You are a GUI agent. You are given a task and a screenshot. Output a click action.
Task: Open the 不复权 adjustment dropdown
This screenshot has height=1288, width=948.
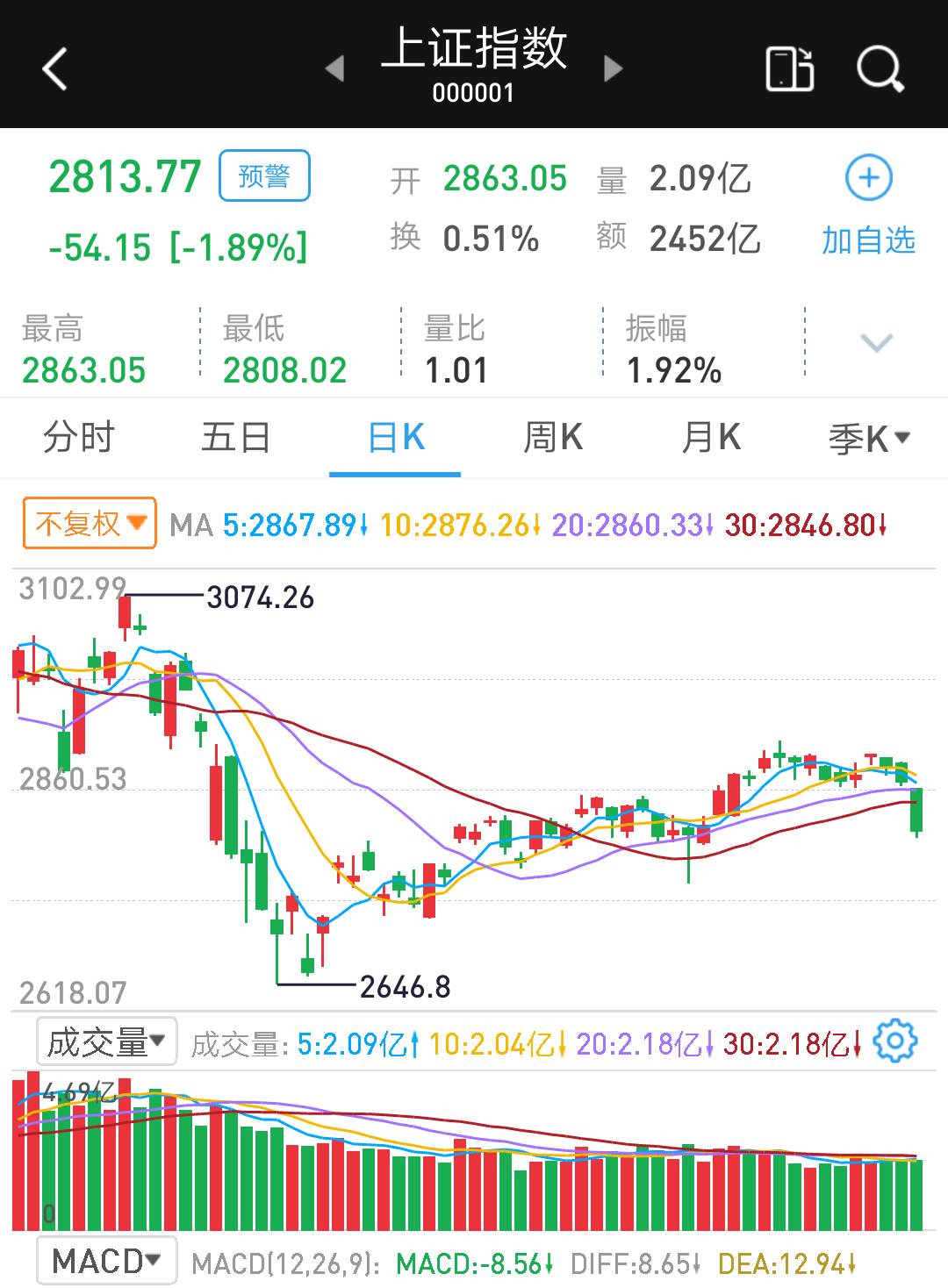click(90, 524)
